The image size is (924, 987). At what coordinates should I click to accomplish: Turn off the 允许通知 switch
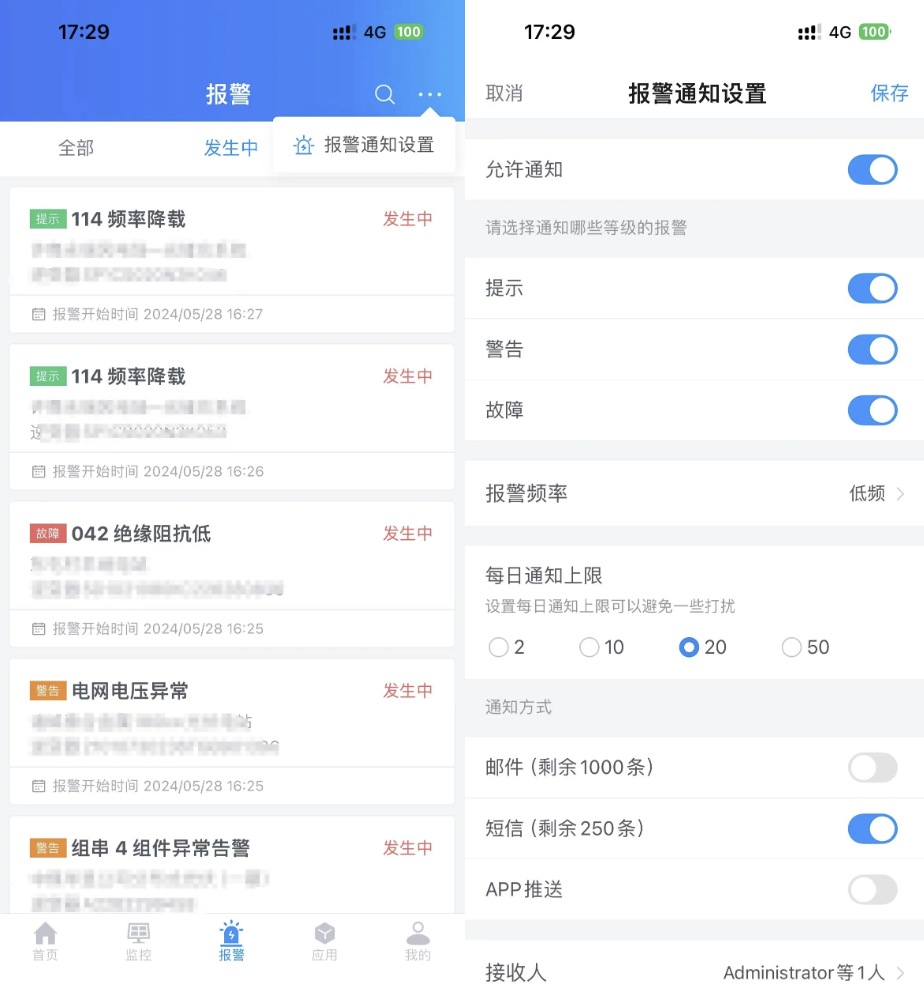872,170
